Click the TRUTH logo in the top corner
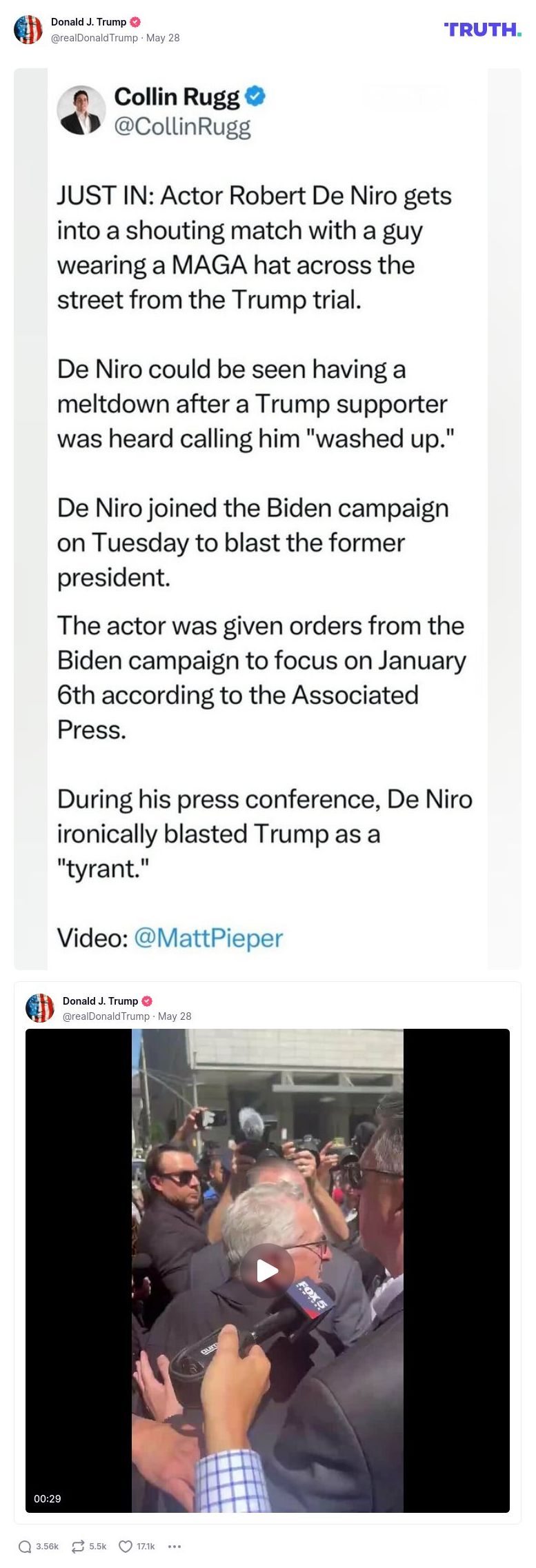Screen dimensions: 536x1568 (x=482, y=30)
